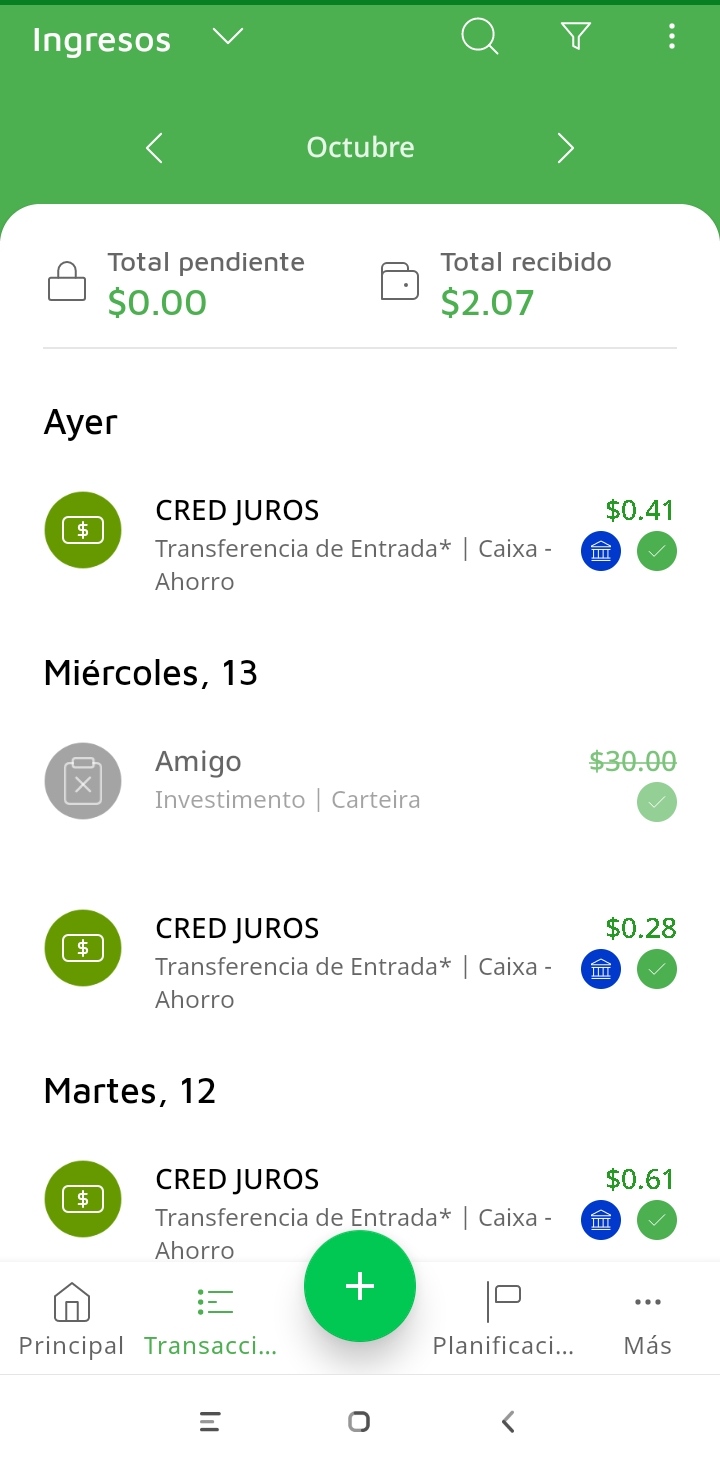
Task: Expand the Ingresos dropdown
Action: click(x=228, y=38)
